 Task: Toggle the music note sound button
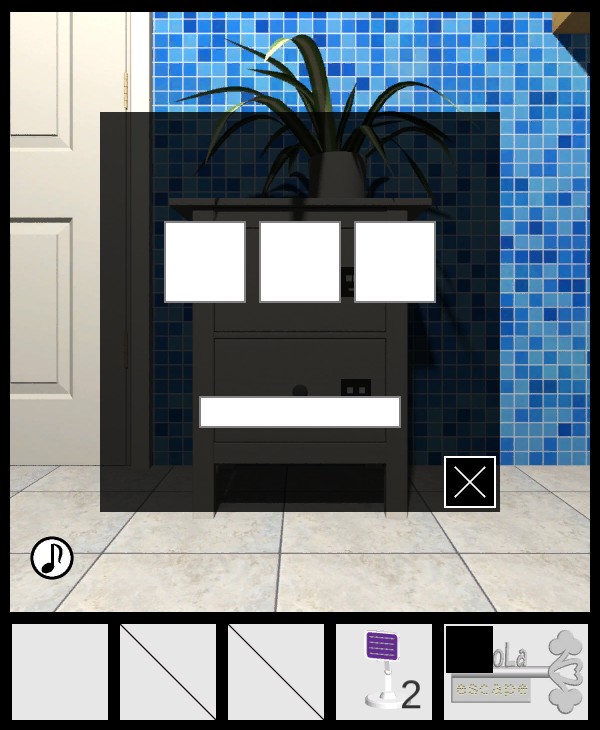pos(52,558)
